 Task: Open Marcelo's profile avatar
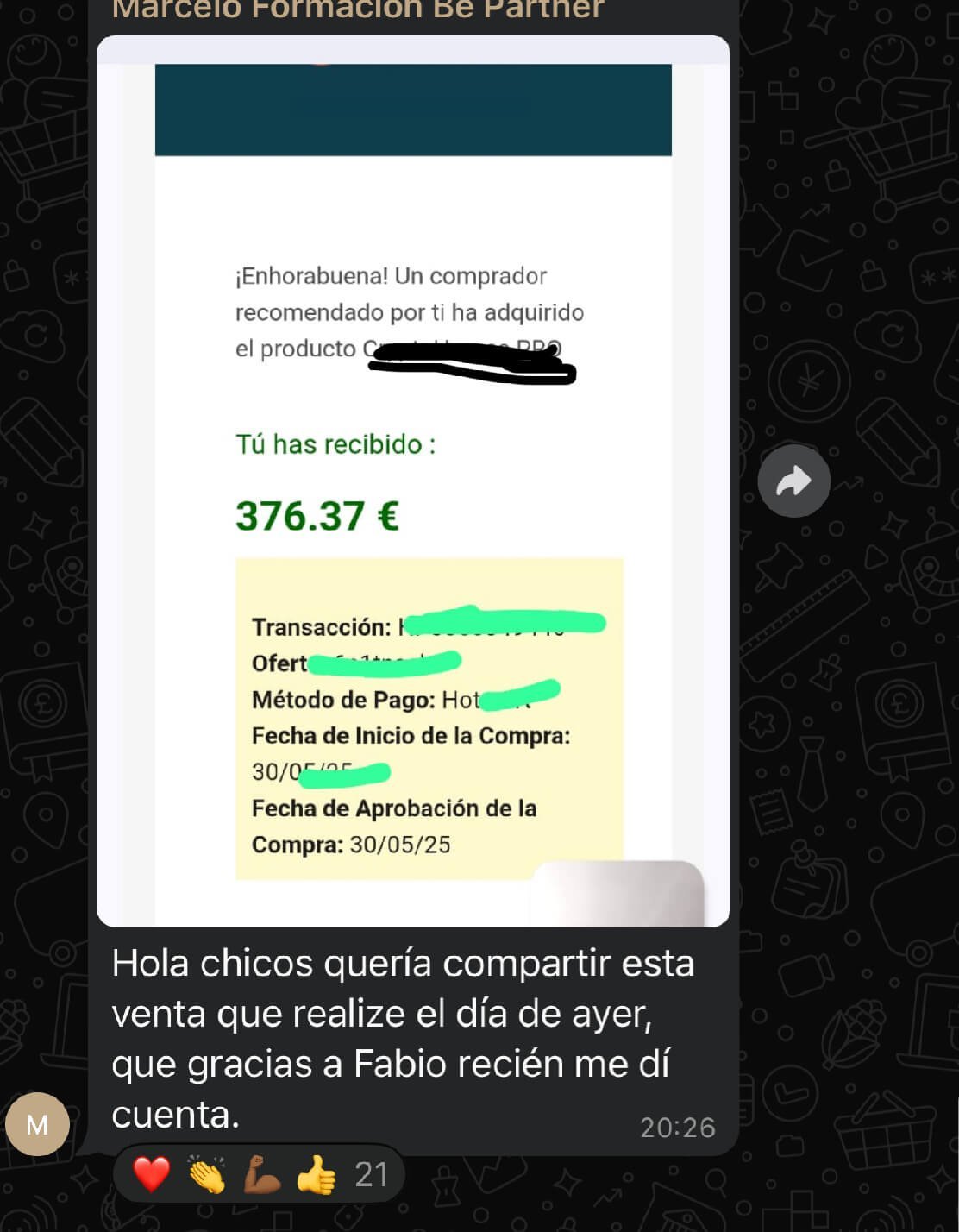37,1124
